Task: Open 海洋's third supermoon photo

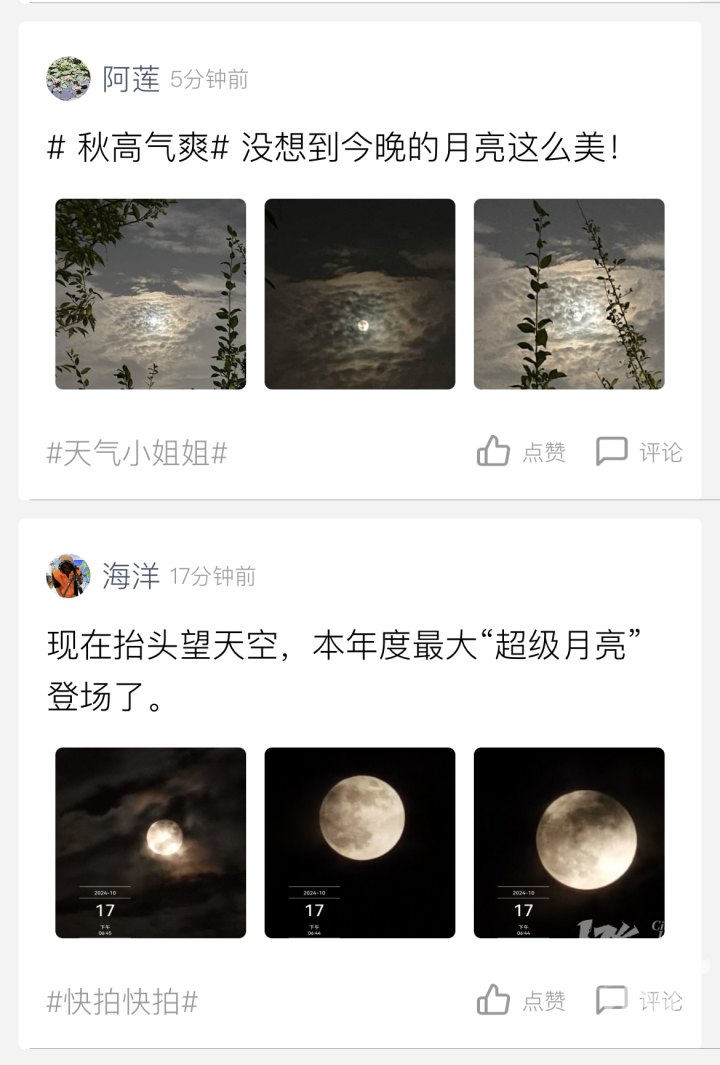Action: click(x=568, y=842)
